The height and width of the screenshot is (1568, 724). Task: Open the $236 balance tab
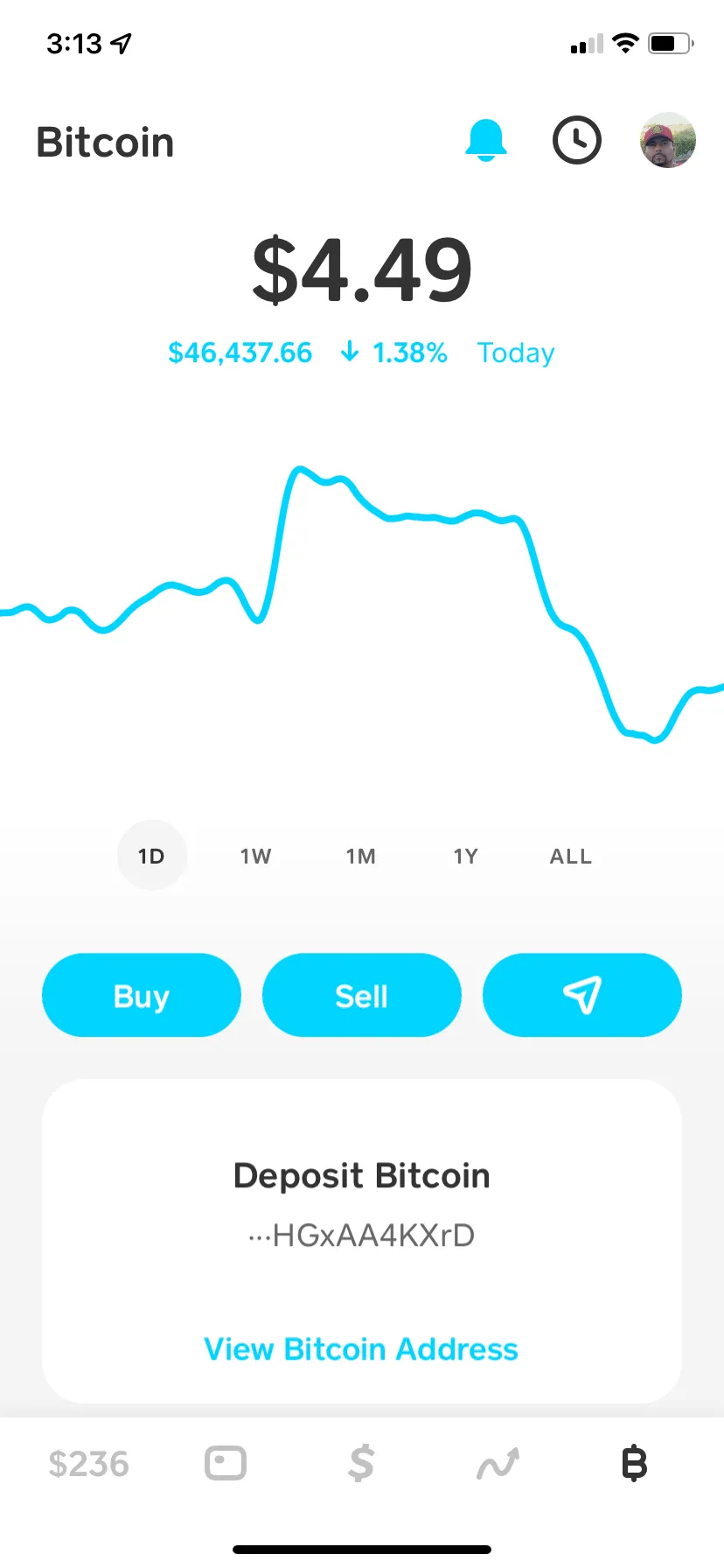89,1463
